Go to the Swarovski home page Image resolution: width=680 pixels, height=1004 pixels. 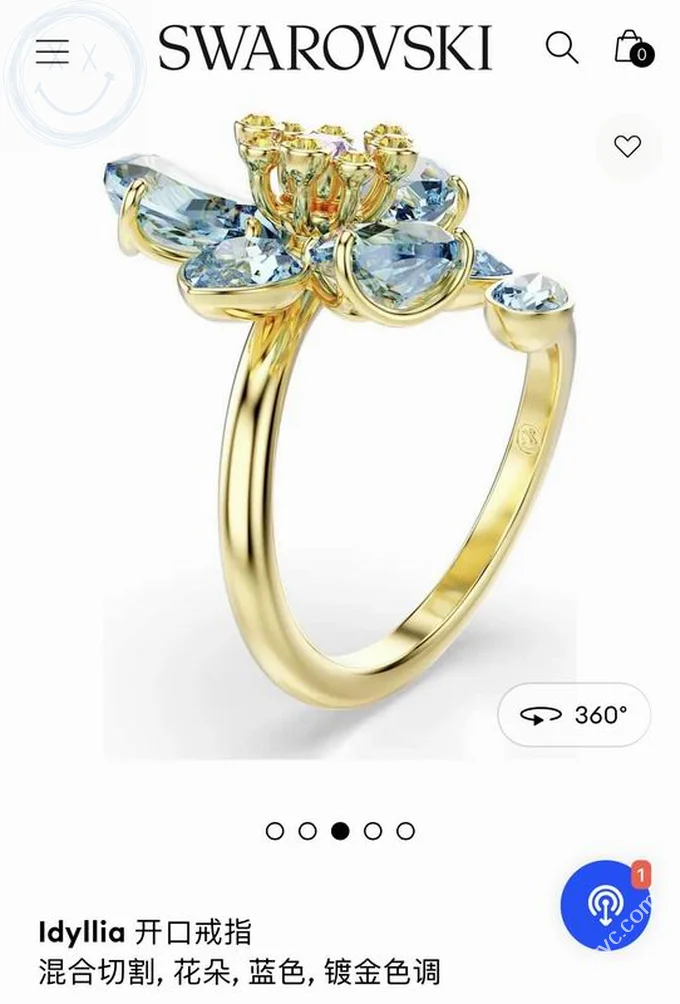[x=325, y=47]
